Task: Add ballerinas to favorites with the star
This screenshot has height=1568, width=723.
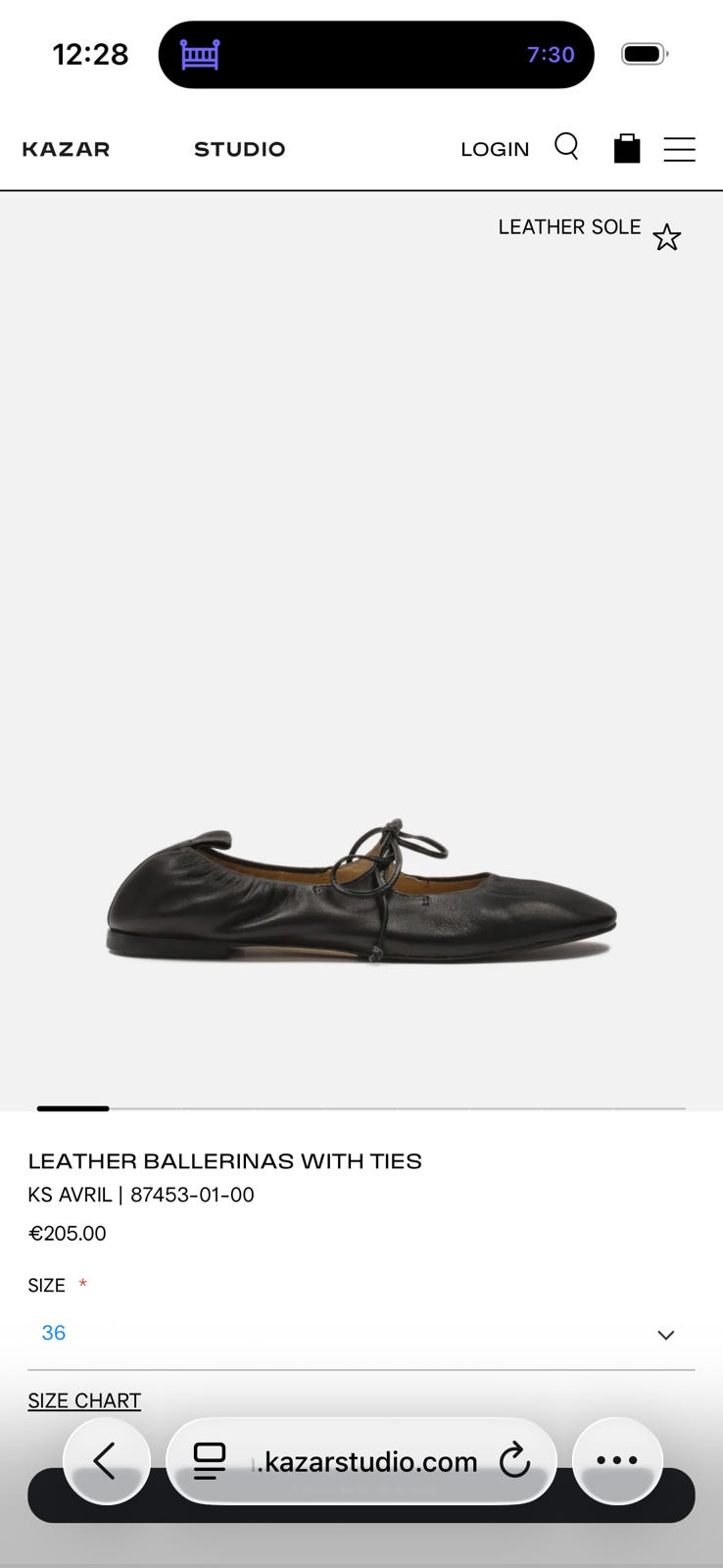Action: coord(667,237)
